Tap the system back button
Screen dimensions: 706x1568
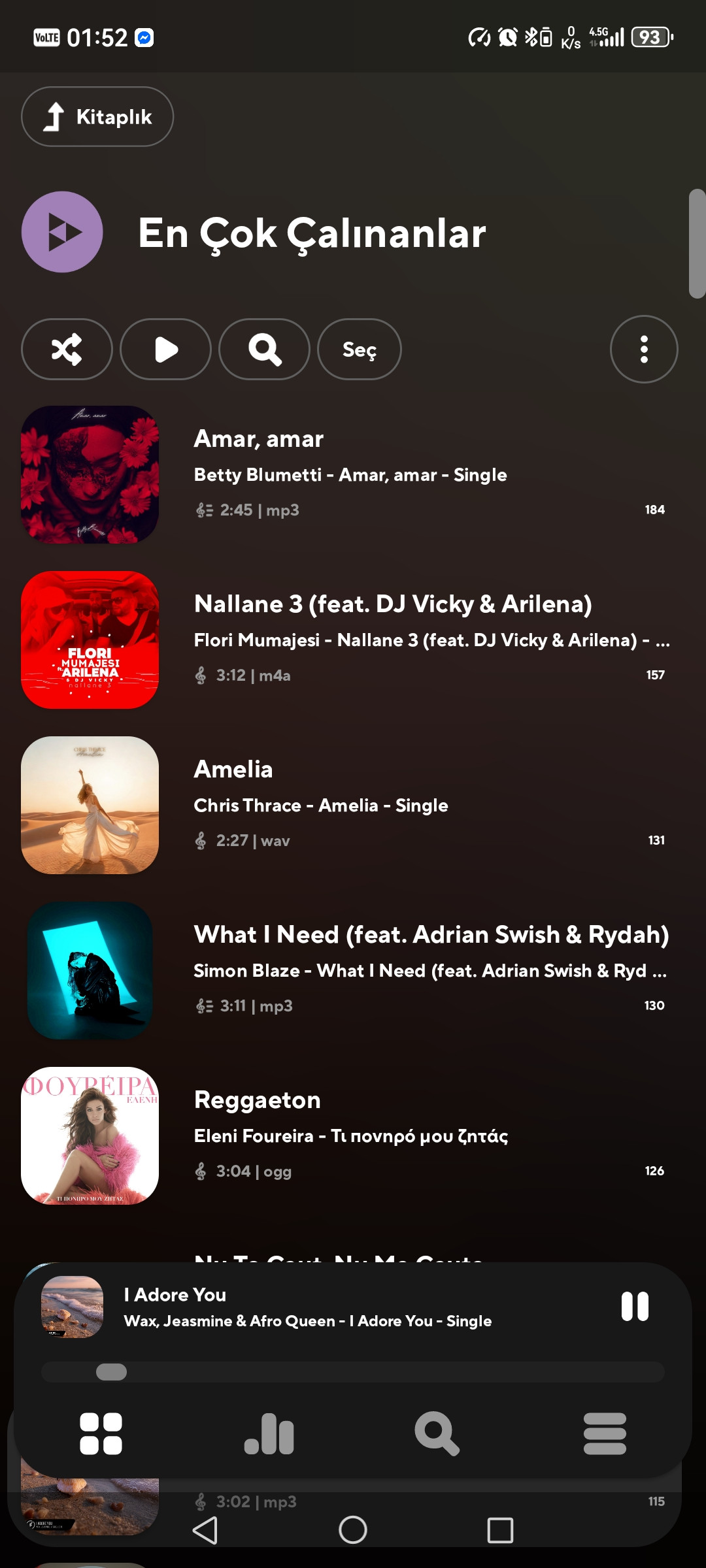pyautogui.click(x=205, y=1529)
